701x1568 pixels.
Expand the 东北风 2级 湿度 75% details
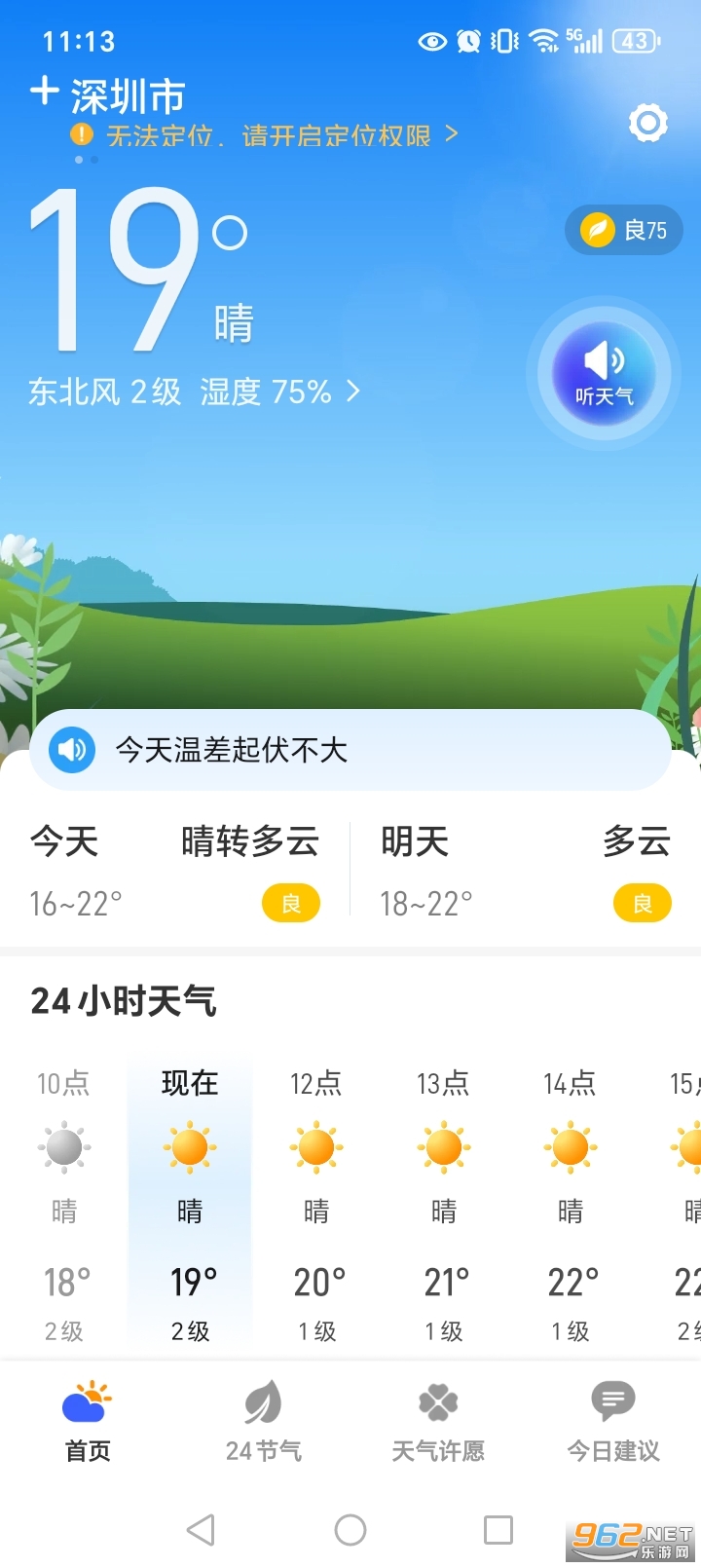tap(193, 392)
